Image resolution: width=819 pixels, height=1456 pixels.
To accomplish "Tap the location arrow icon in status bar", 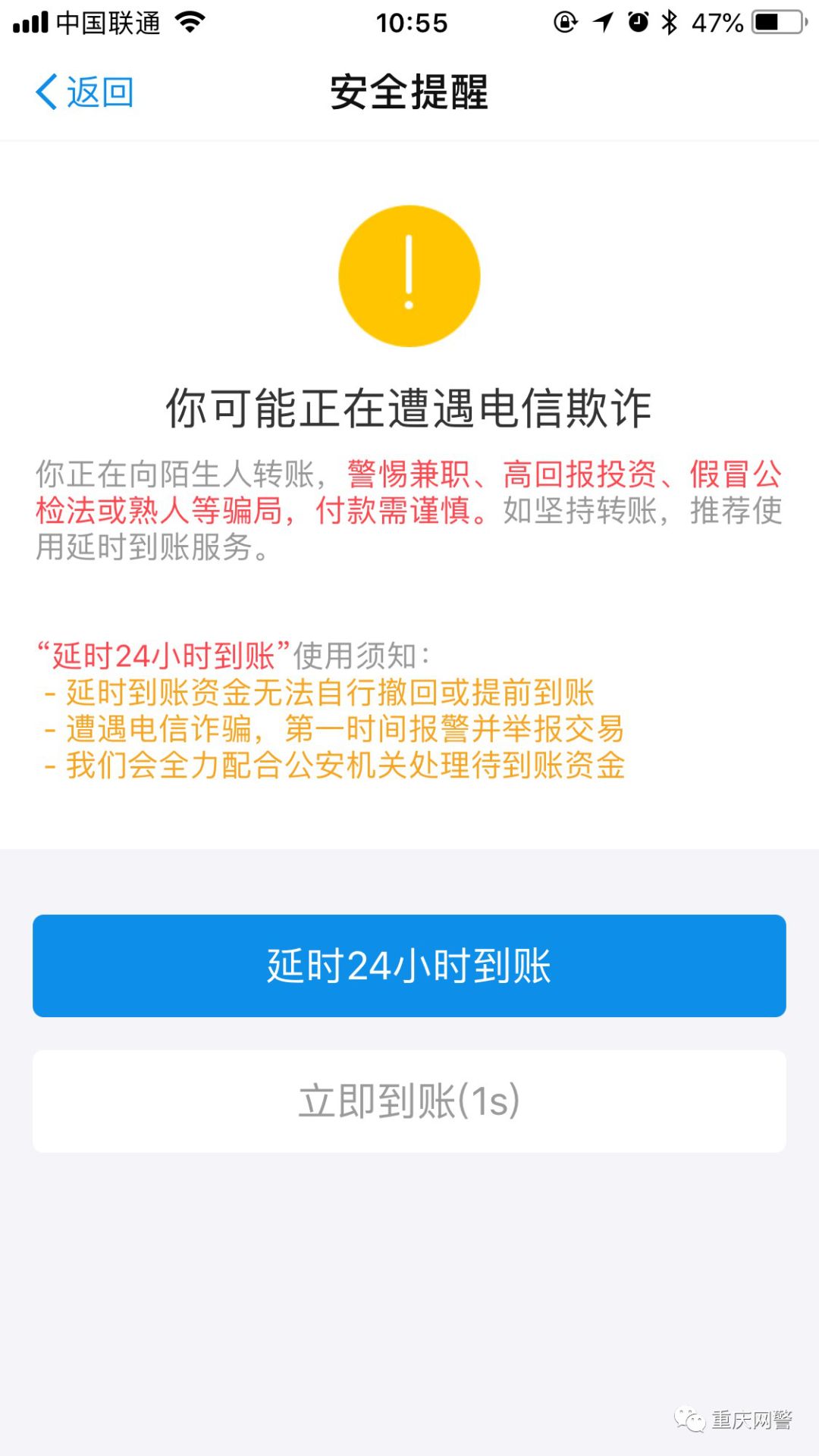I will point(603,23).
